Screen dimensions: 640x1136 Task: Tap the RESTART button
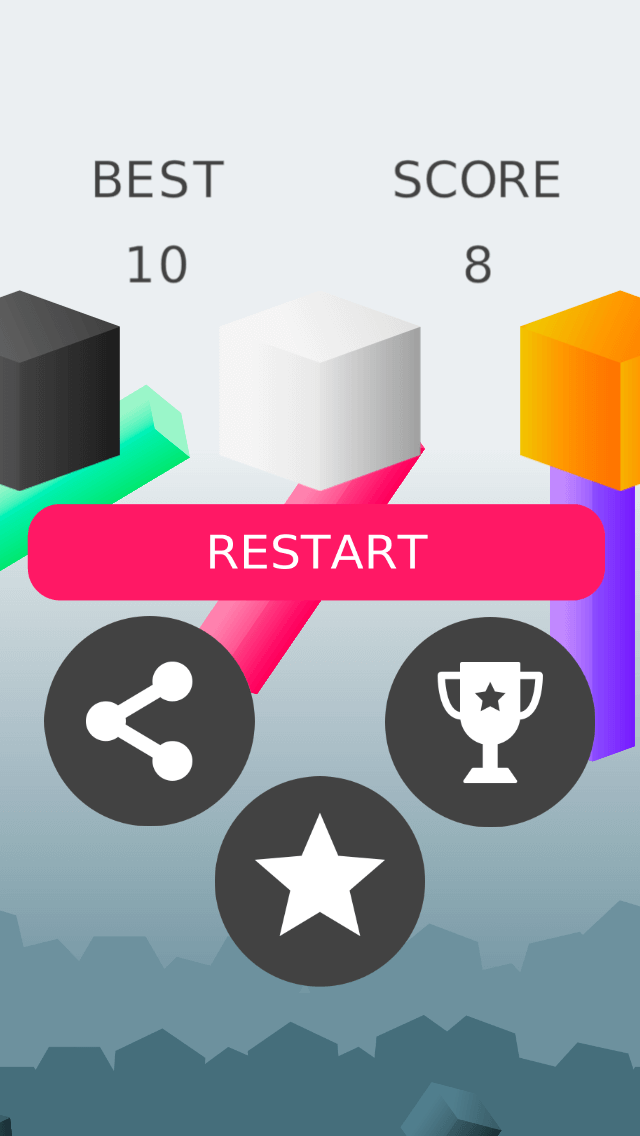pos(316,552)
